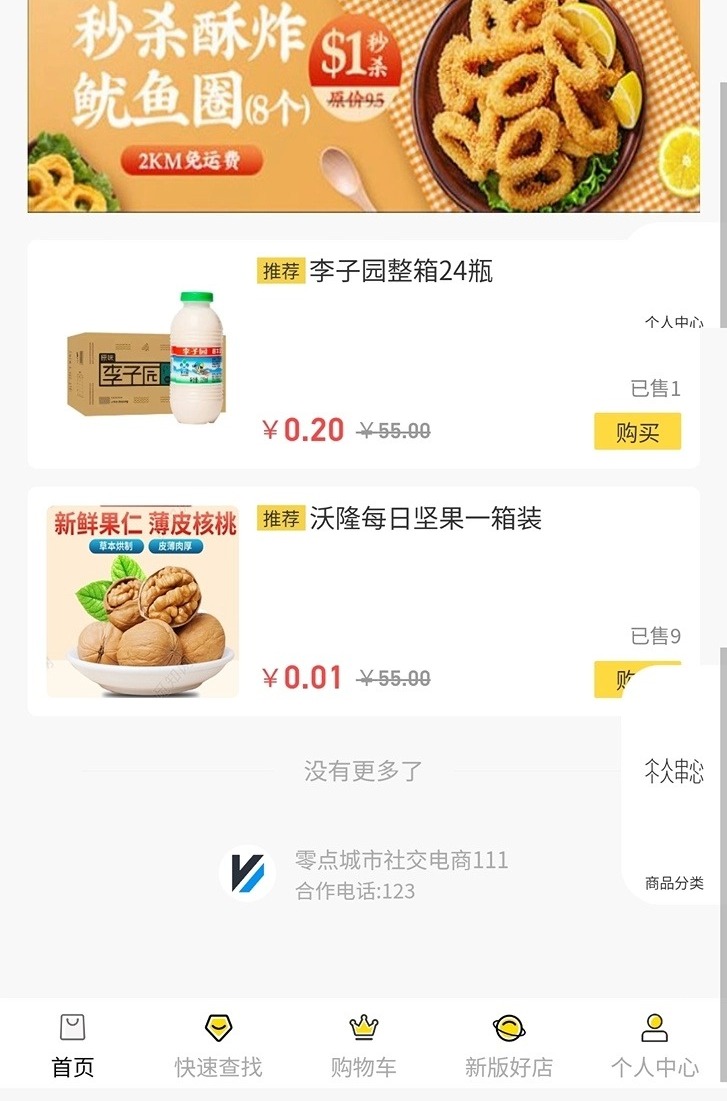Viewport: 727px width, 1101px height.
Task: Open the floating 商品分类 shortcut
Action: point(674,882)
